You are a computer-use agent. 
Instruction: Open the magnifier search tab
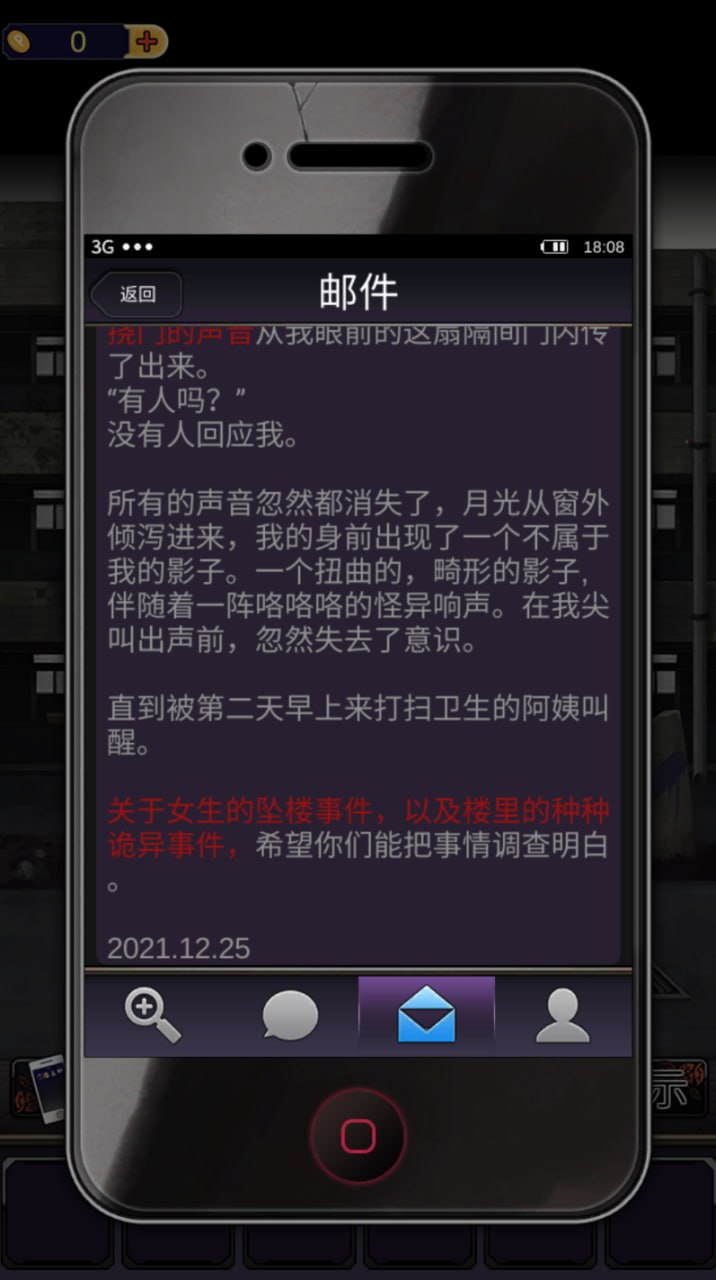click(x=152, y=1014)
